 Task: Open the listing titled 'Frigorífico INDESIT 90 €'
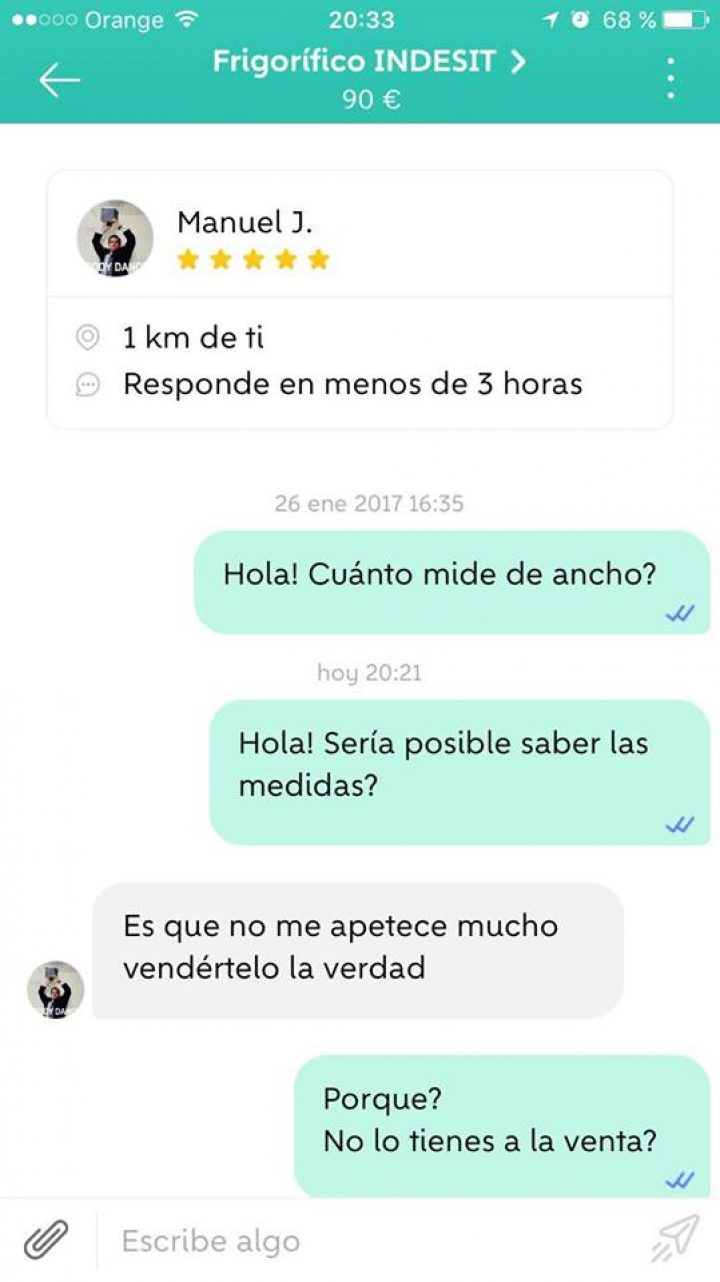[x=360, y=78]
